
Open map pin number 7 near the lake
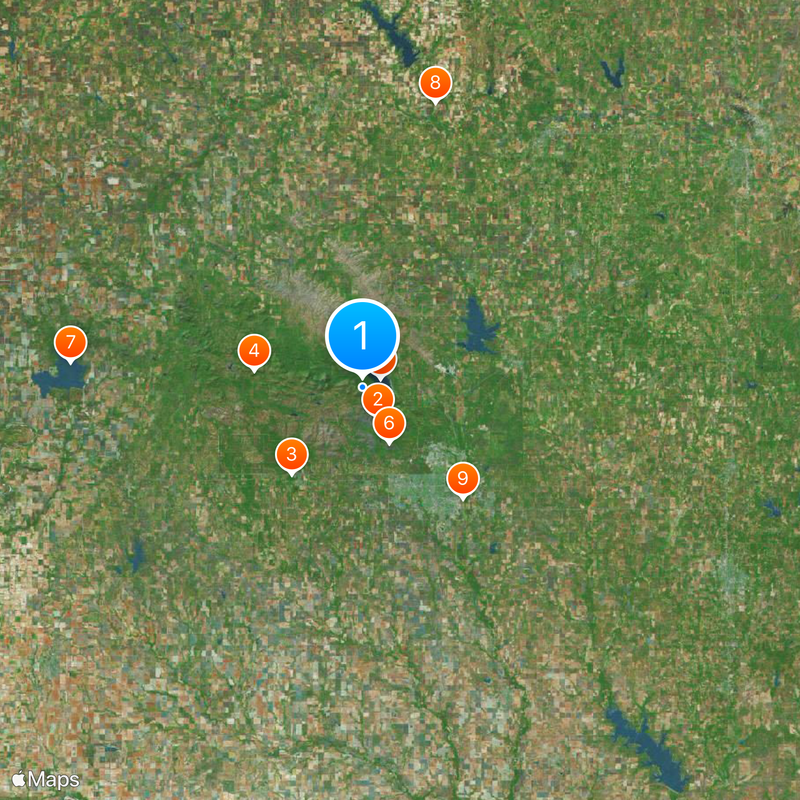70,343
